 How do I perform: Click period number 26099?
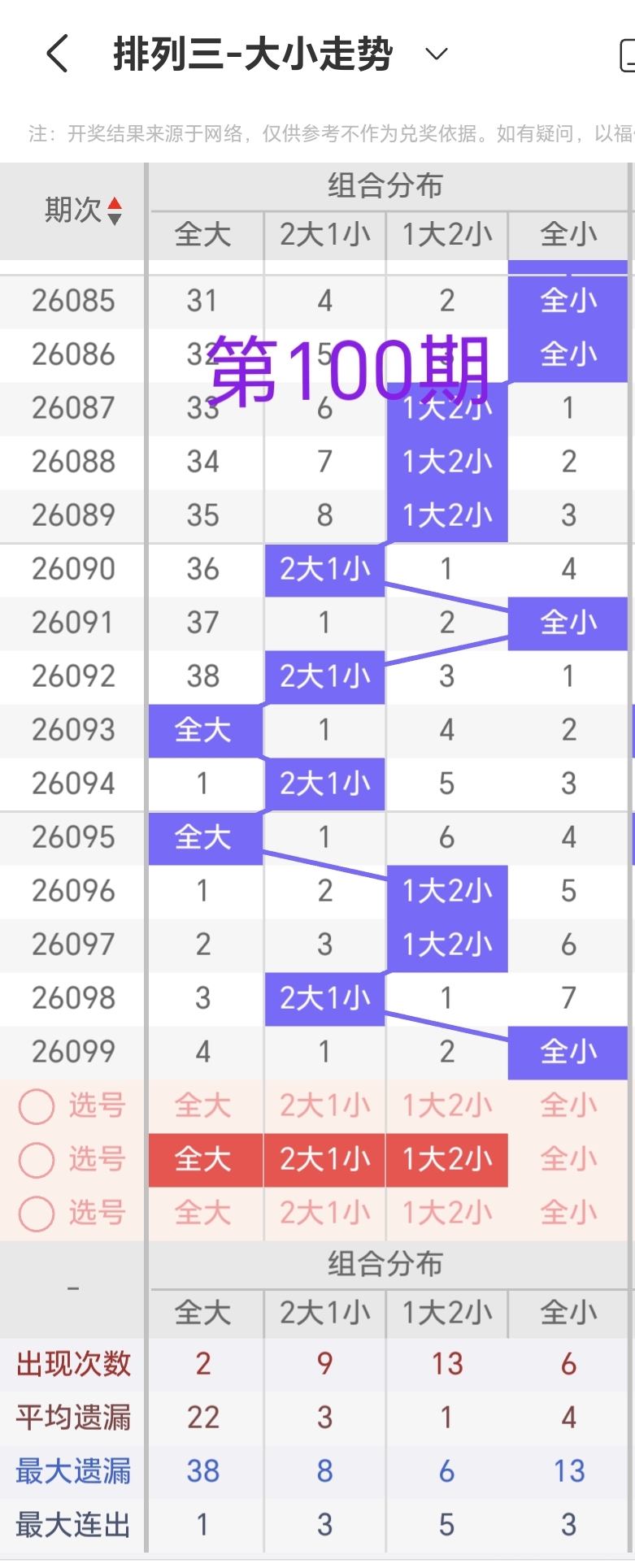(72, 1052)
